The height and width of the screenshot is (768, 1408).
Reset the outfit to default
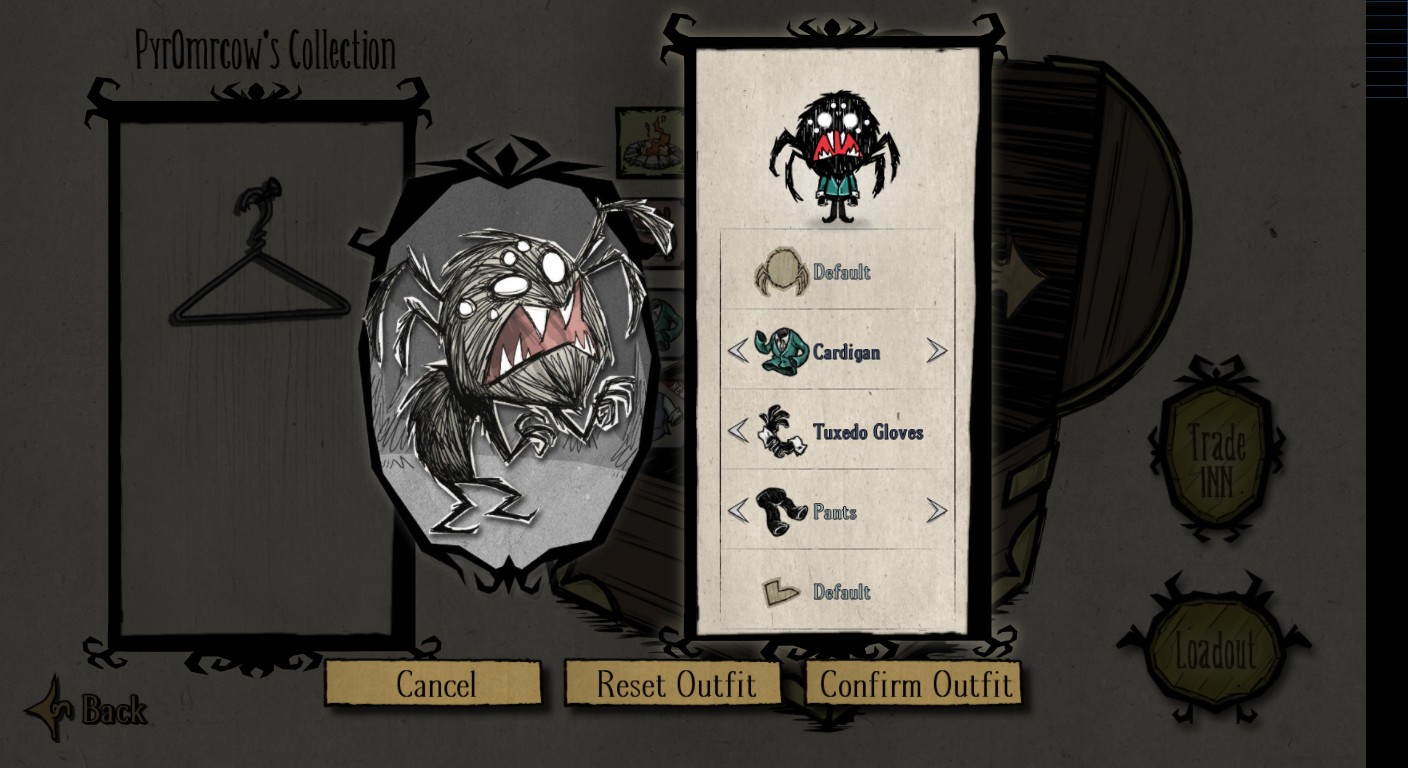pyautogui.click(x=675, y=684)
